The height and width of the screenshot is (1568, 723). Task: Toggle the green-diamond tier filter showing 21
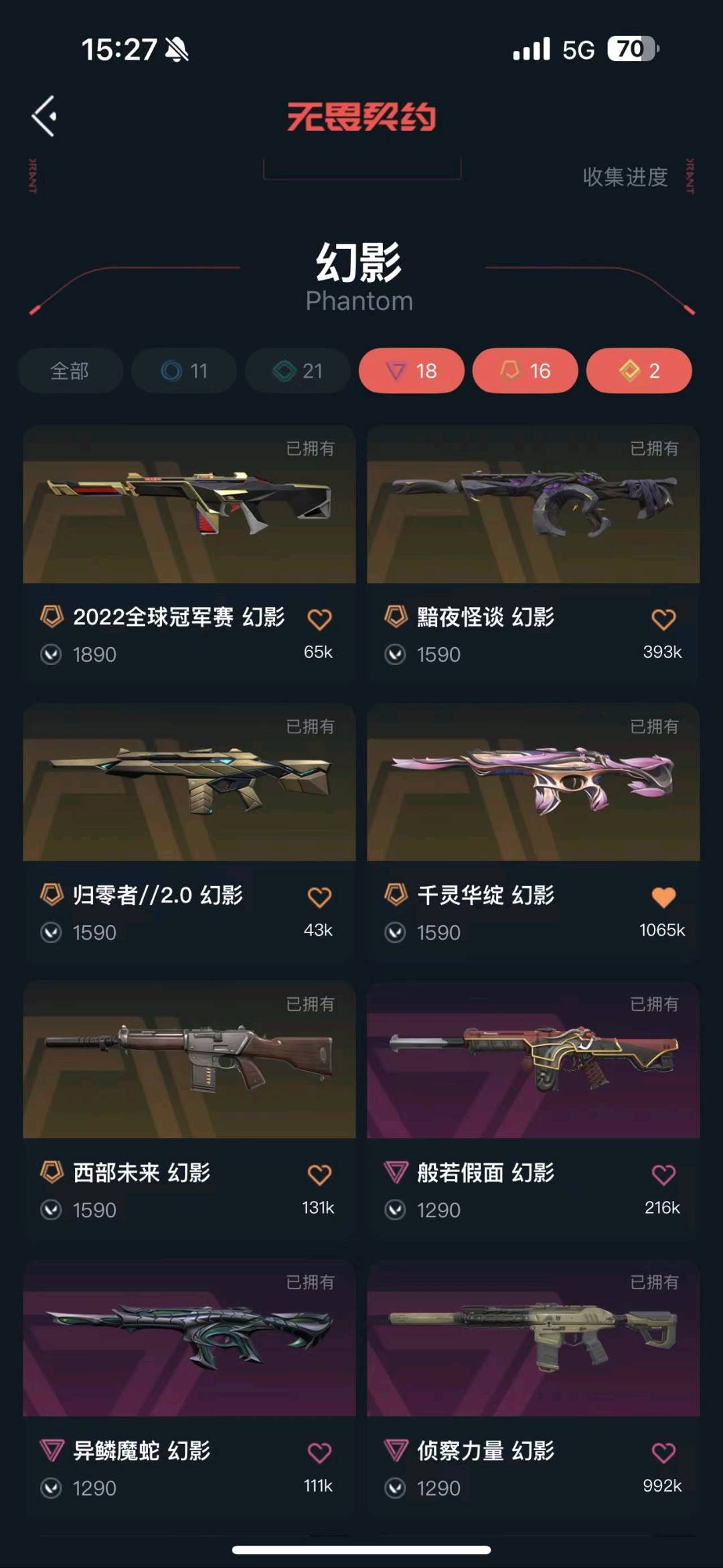pyautogui.click(x=298, y=370)
